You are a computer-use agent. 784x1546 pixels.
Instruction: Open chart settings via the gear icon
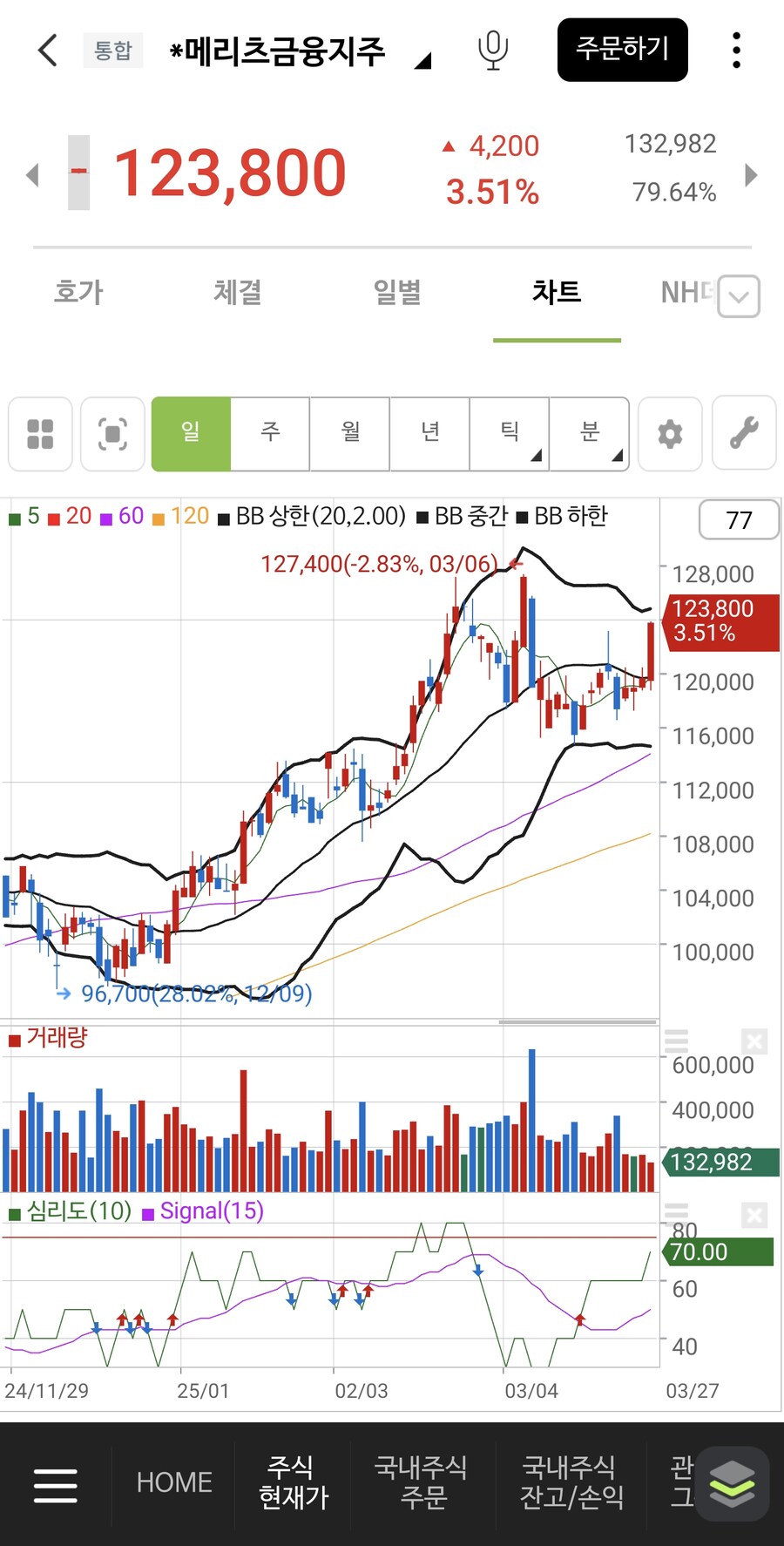click(669, 434)
